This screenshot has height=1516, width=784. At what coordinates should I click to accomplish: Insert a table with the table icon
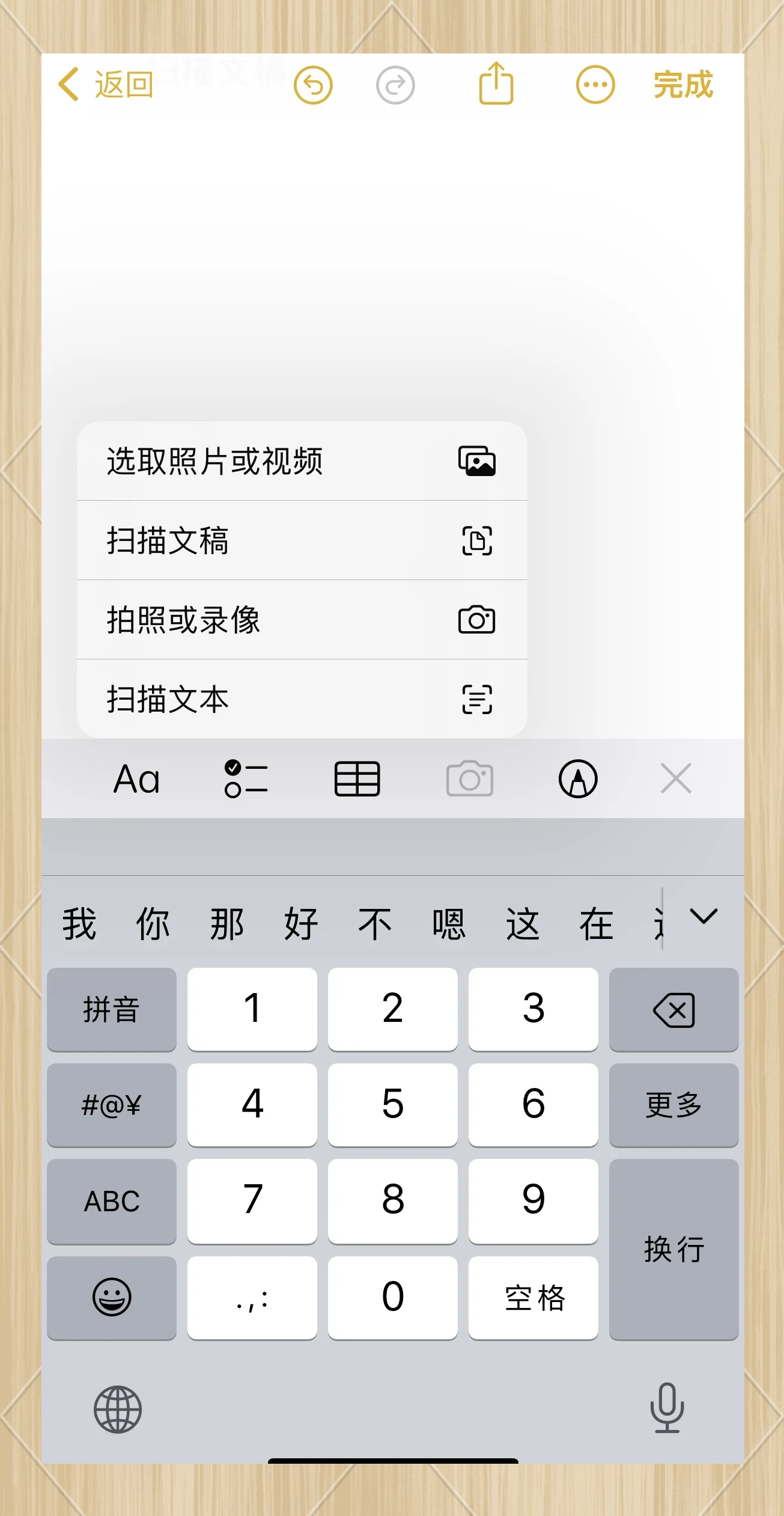[357, 778]
